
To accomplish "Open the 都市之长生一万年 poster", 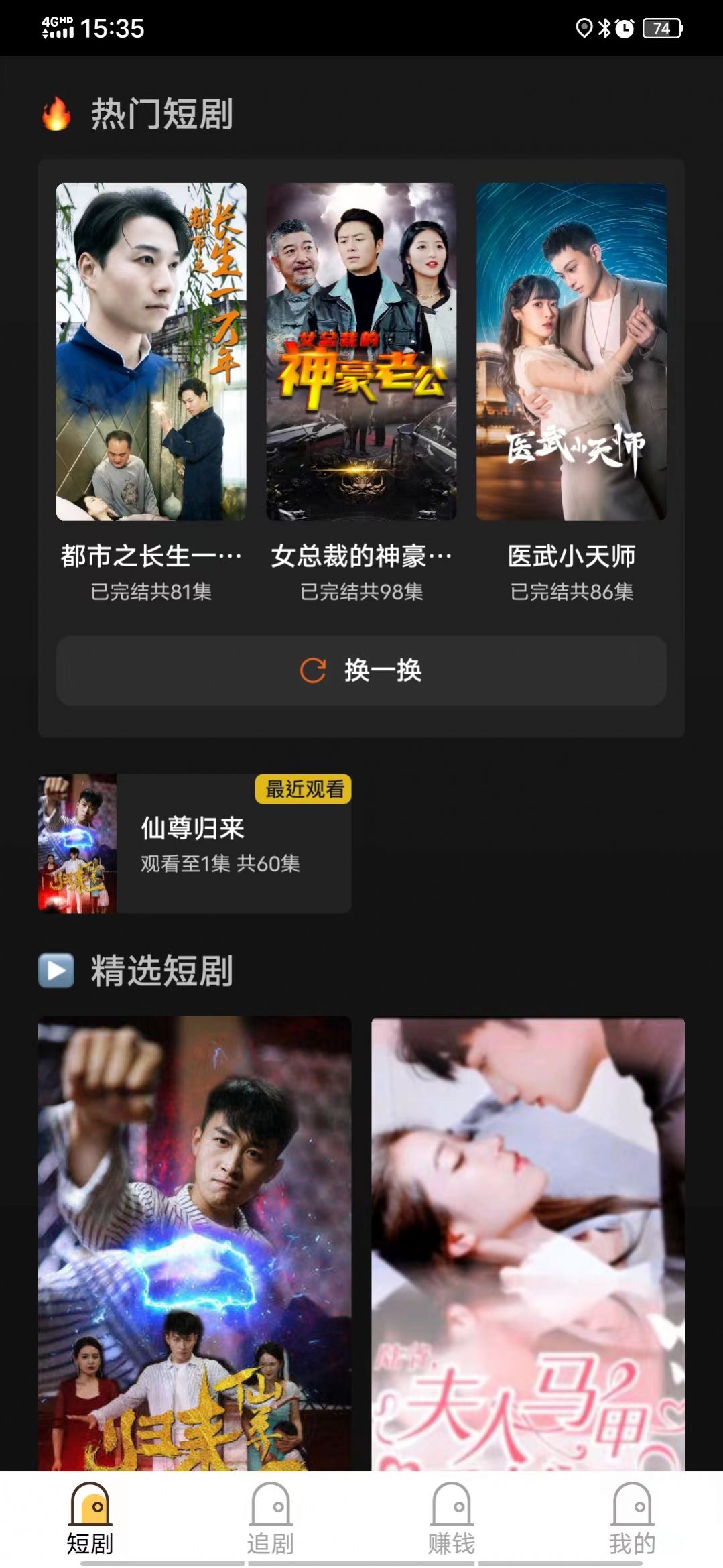I will click(151, 354).
